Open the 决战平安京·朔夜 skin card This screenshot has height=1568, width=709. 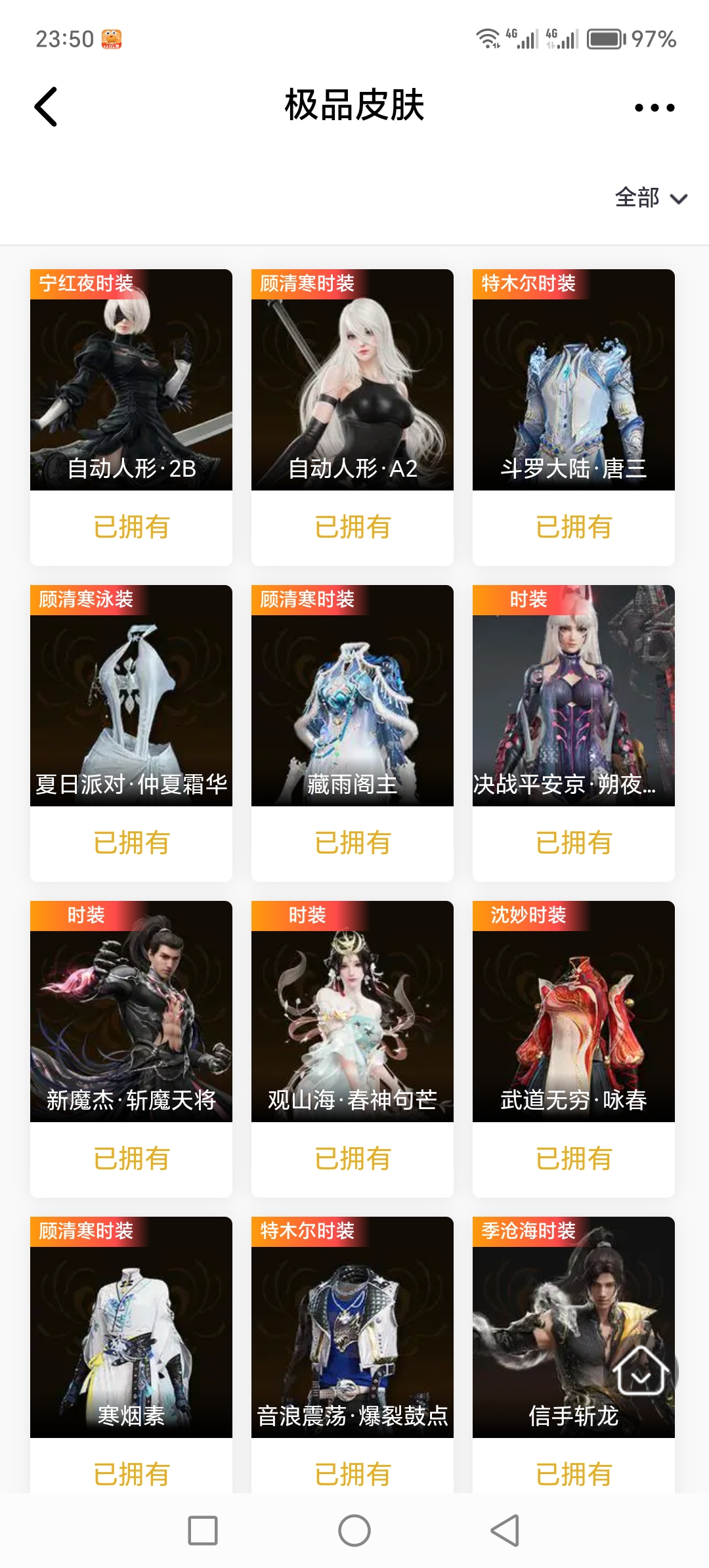574,695
